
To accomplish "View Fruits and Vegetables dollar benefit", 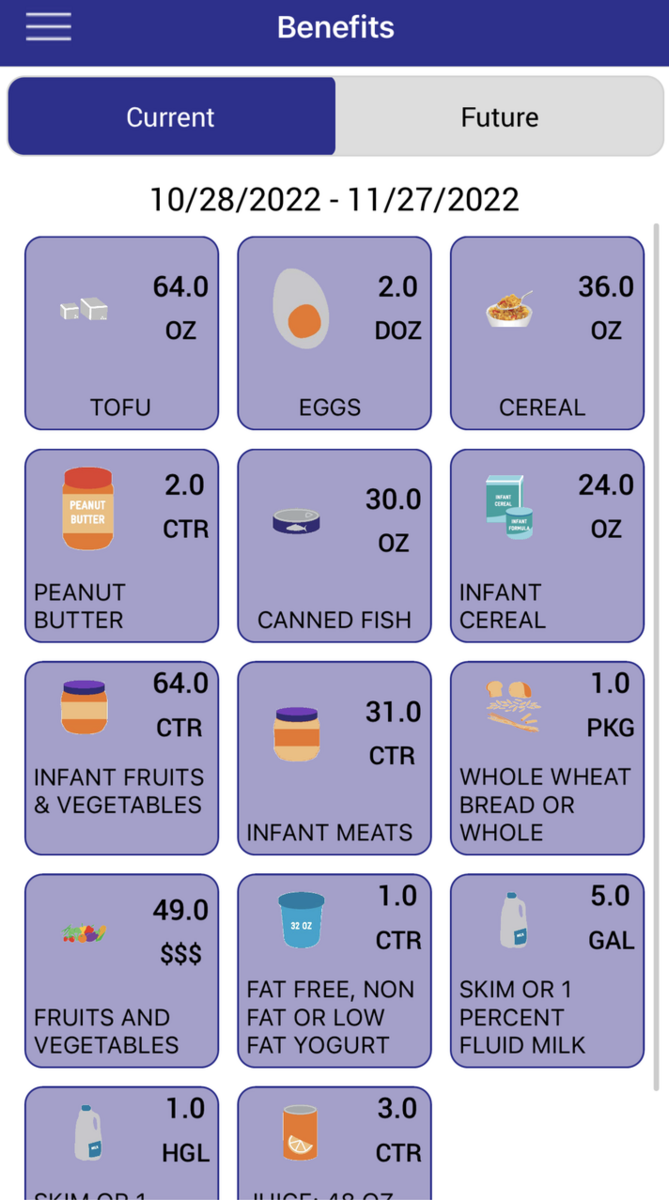I will (x=121, y=970).
